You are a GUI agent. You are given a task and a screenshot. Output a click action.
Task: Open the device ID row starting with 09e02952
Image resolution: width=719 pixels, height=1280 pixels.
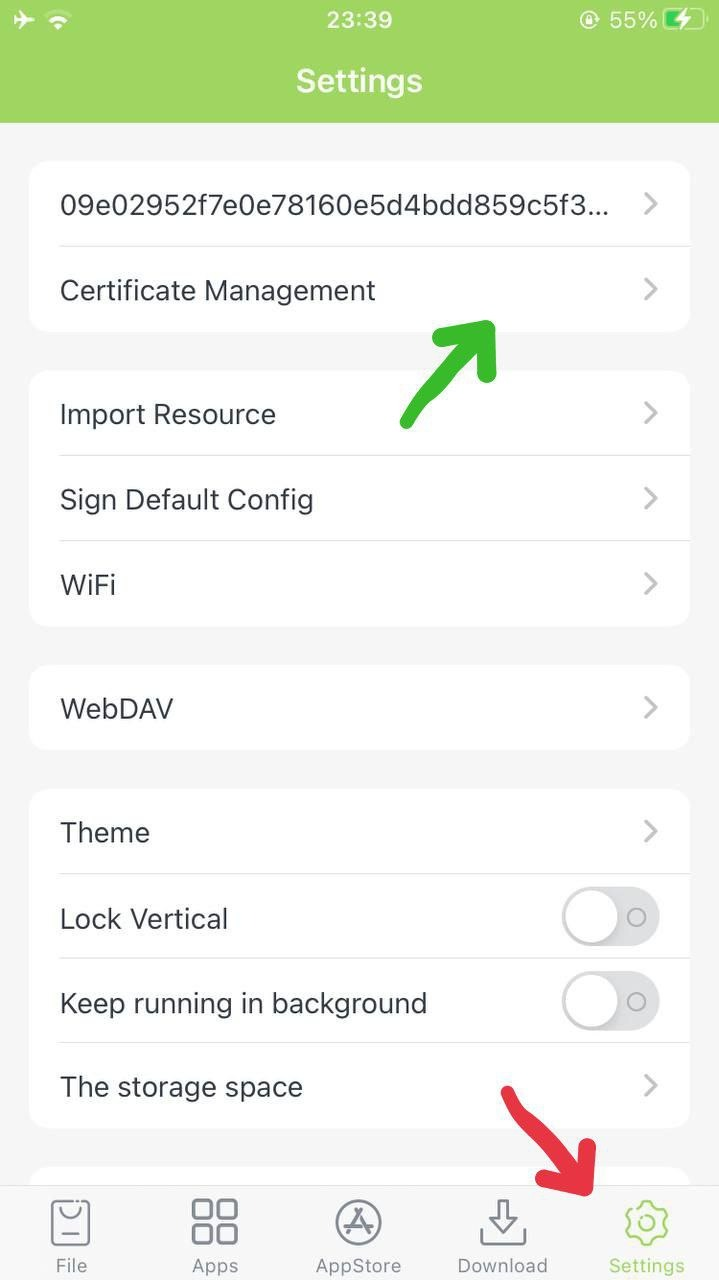[359, 205]
